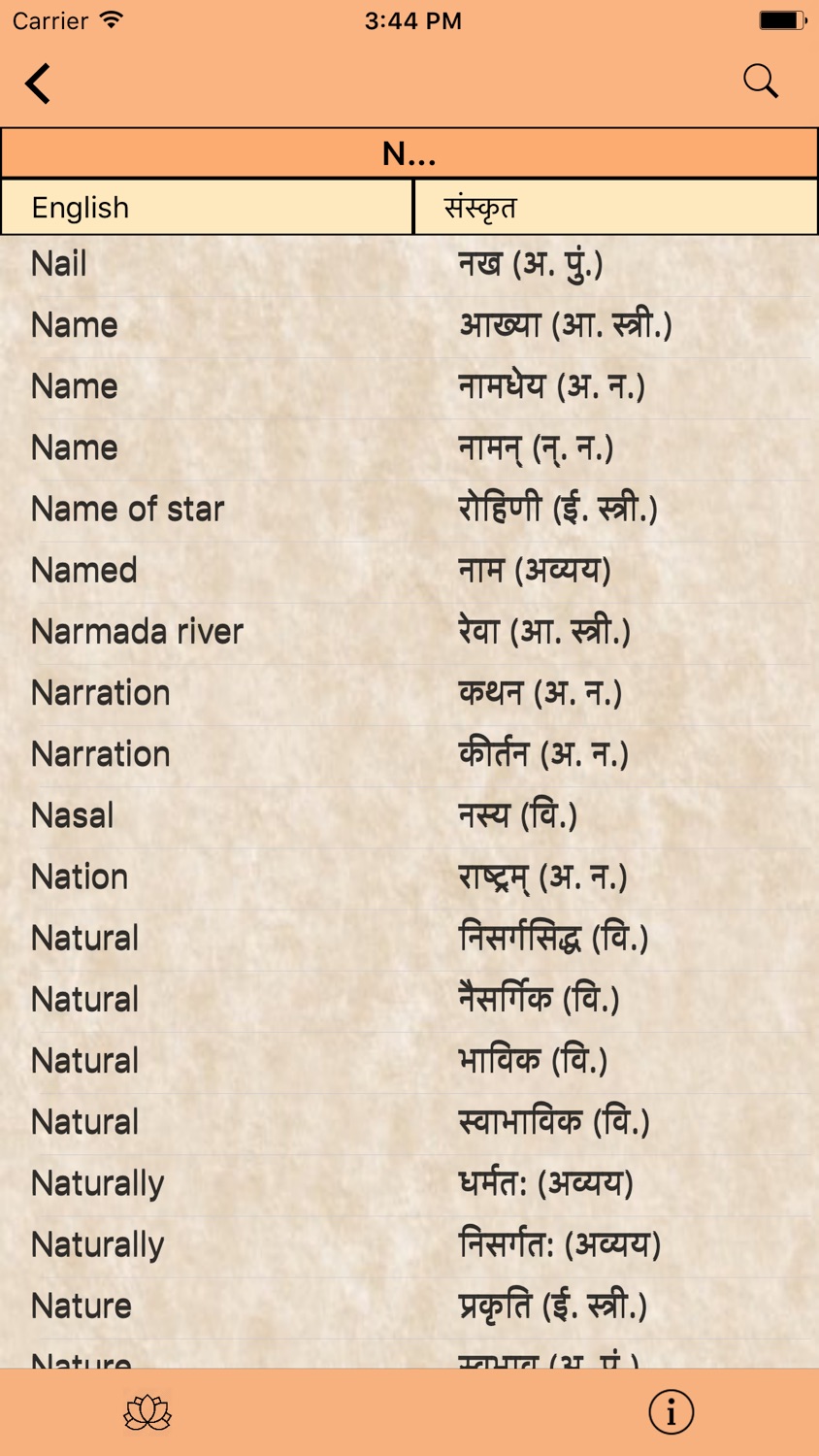Select Name row with नामधेय
This screenshot has height=1456, width=819.
pos(409,388)
